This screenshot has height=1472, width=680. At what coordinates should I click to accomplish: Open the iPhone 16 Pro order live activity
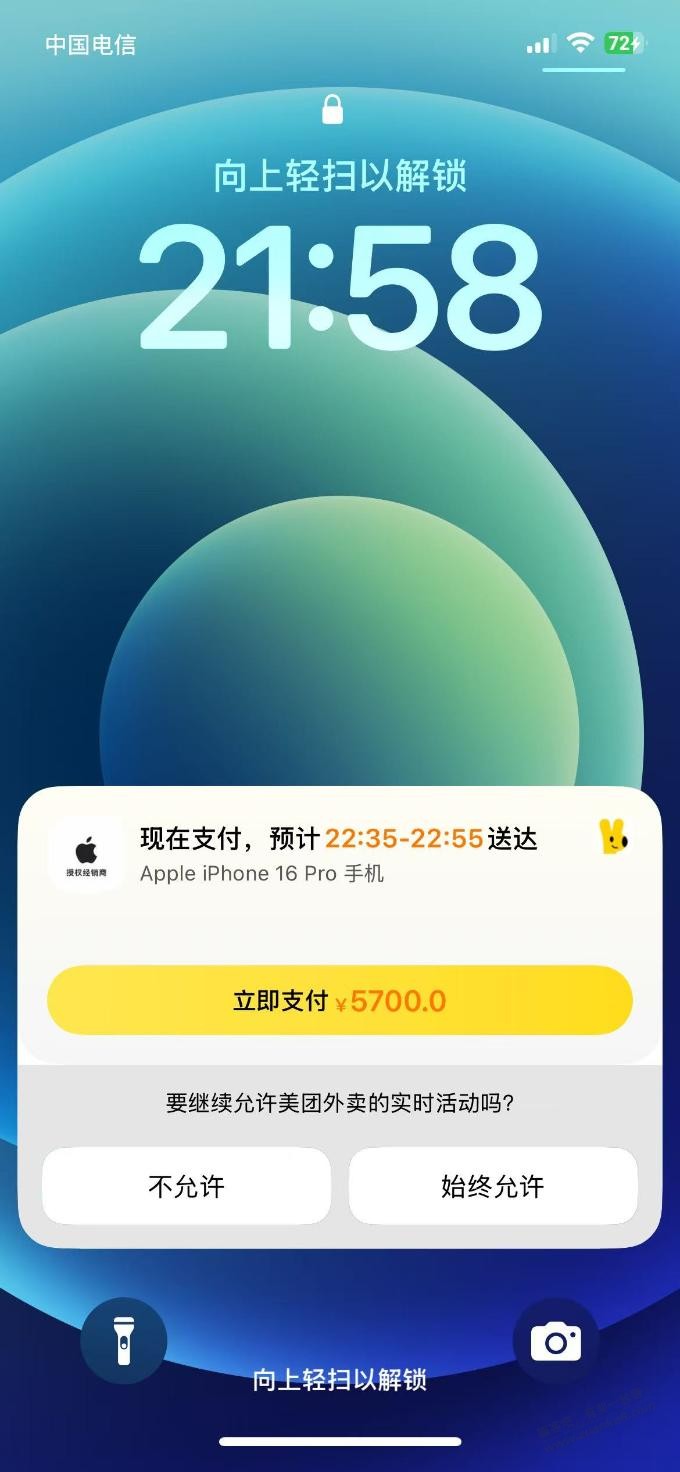pos(340,855)
